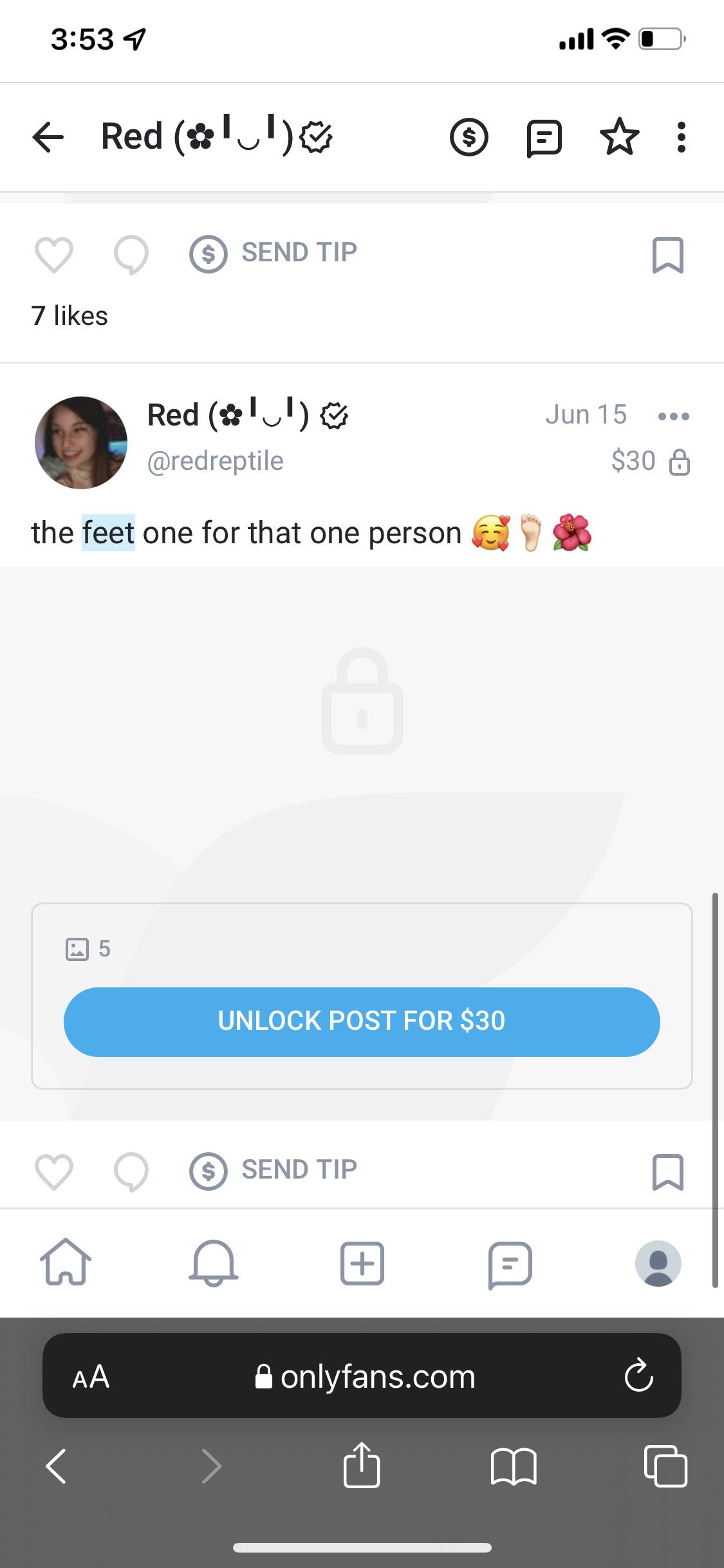Screen dimensions: 724x1568
Task: Open comments on the locked post
Action: pos(131,1171)
